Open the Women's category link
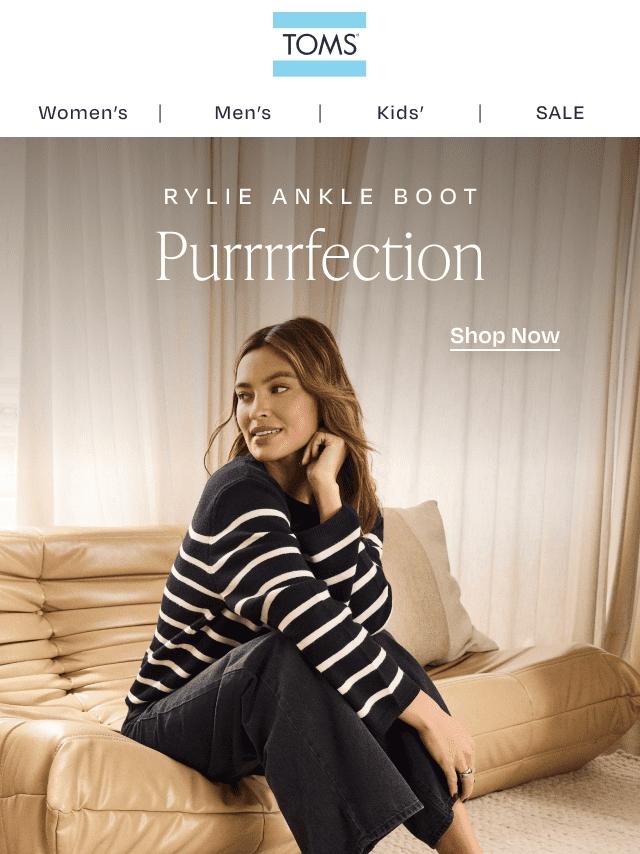 (x=83, y=113)
